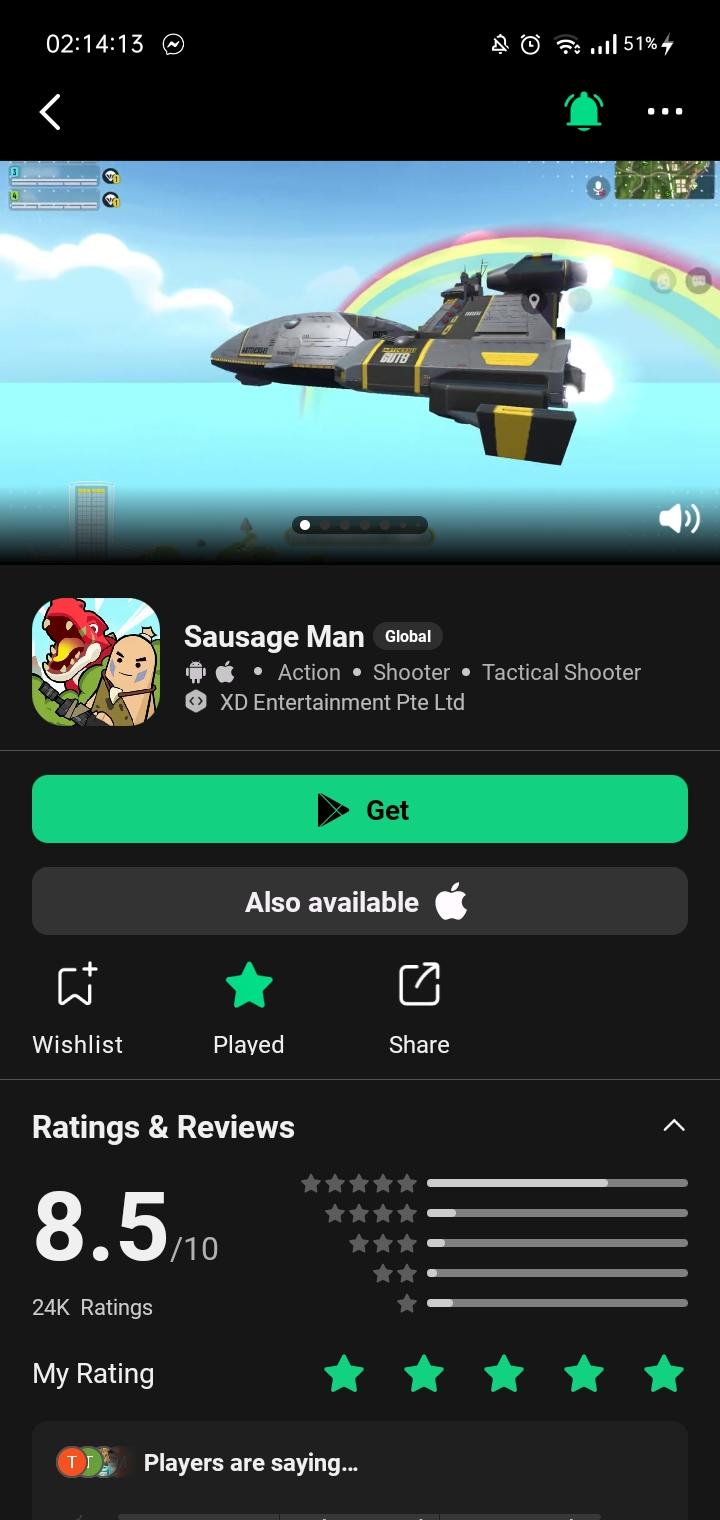Viewport: 720px width, 1520px height.
Task: Set My Rating to one star
Action: (344, 1374)
